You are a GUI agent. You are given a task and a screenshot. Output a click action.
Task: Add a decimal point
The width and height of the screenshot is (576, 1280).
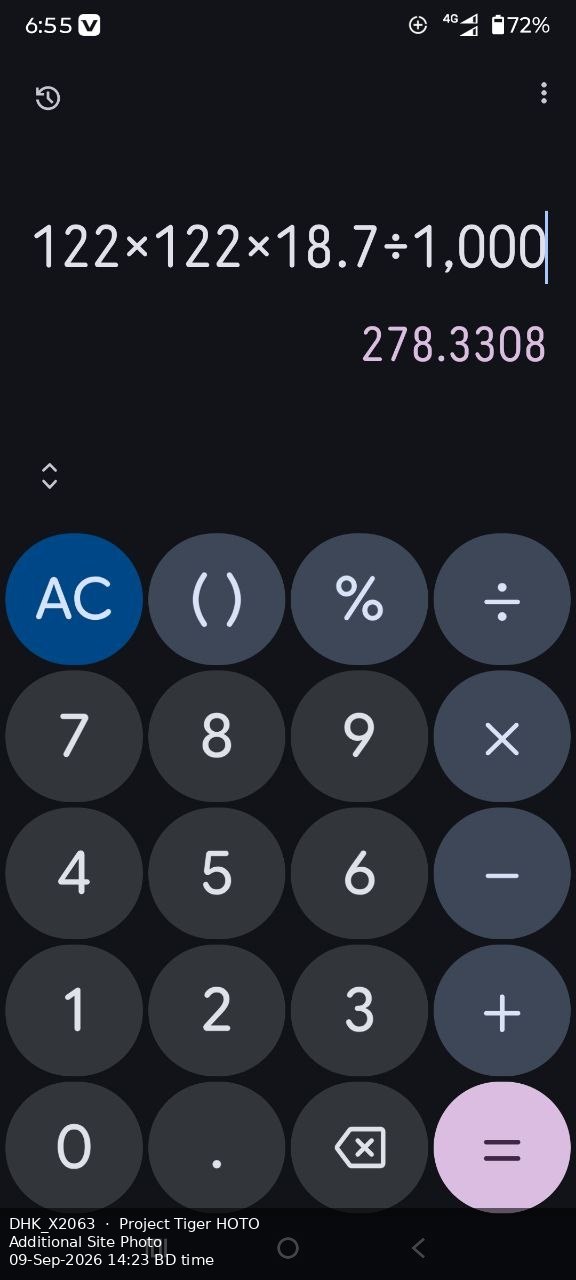tap(217, 1147)
